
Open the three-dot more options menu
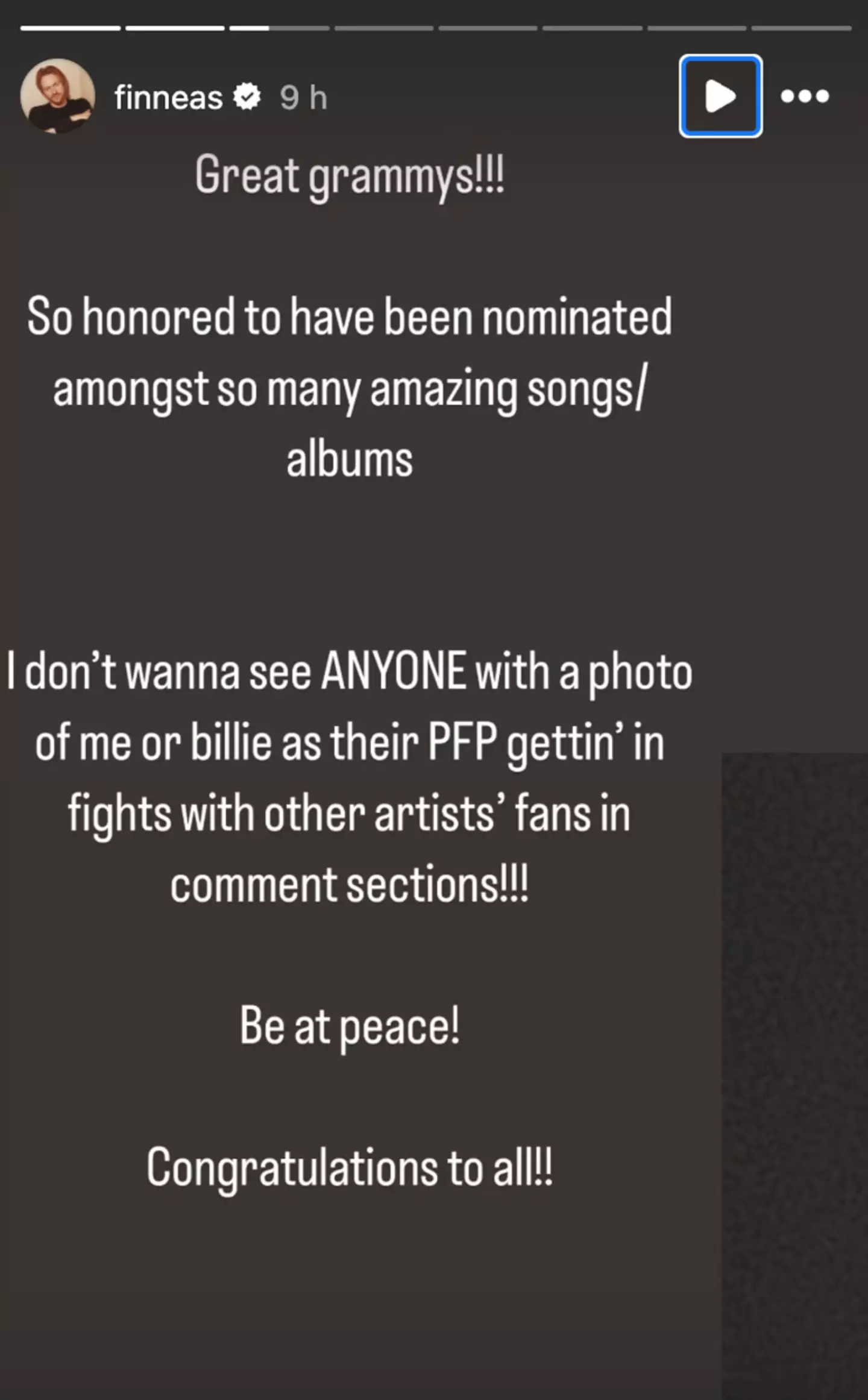[x=805, y=96]
